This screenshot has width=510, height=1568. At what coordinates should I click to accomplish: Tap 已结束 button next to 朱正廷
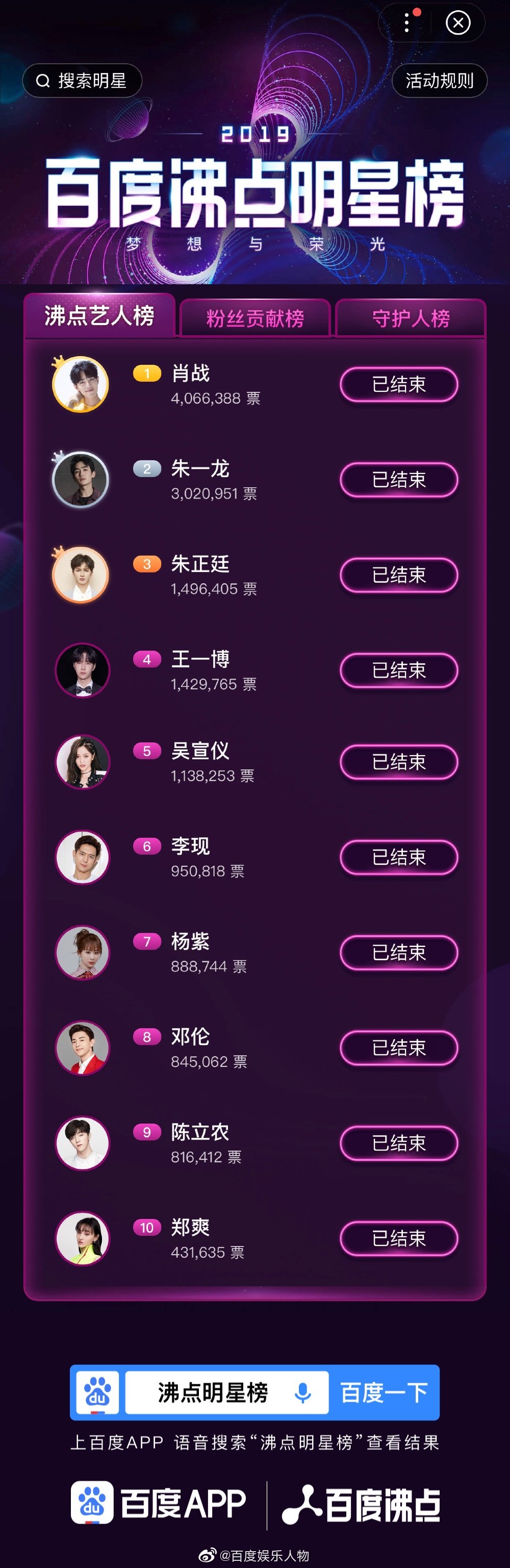(399, 575)
